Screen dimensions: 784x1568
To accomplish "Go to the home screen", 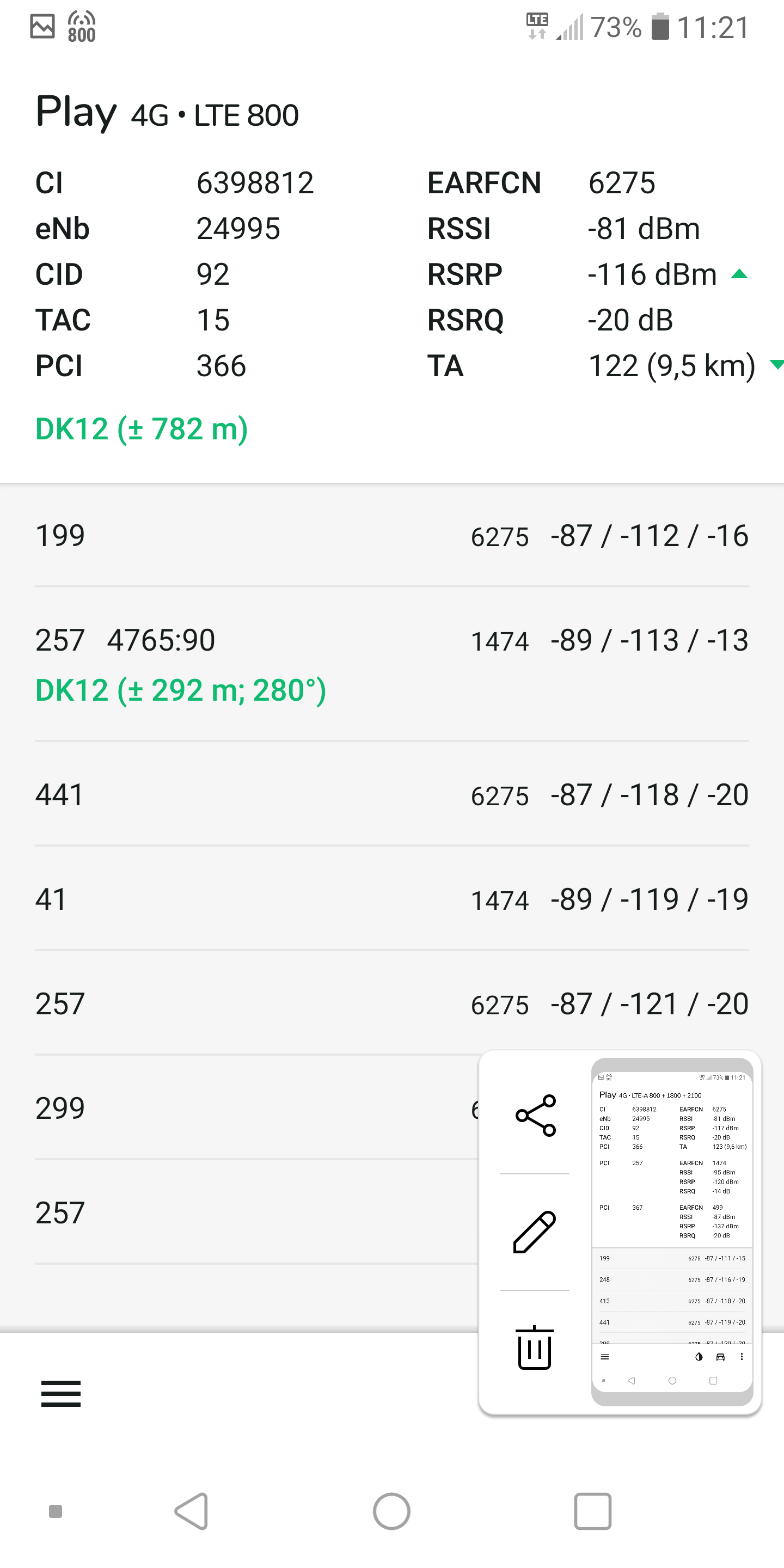I will (391, 1511).
